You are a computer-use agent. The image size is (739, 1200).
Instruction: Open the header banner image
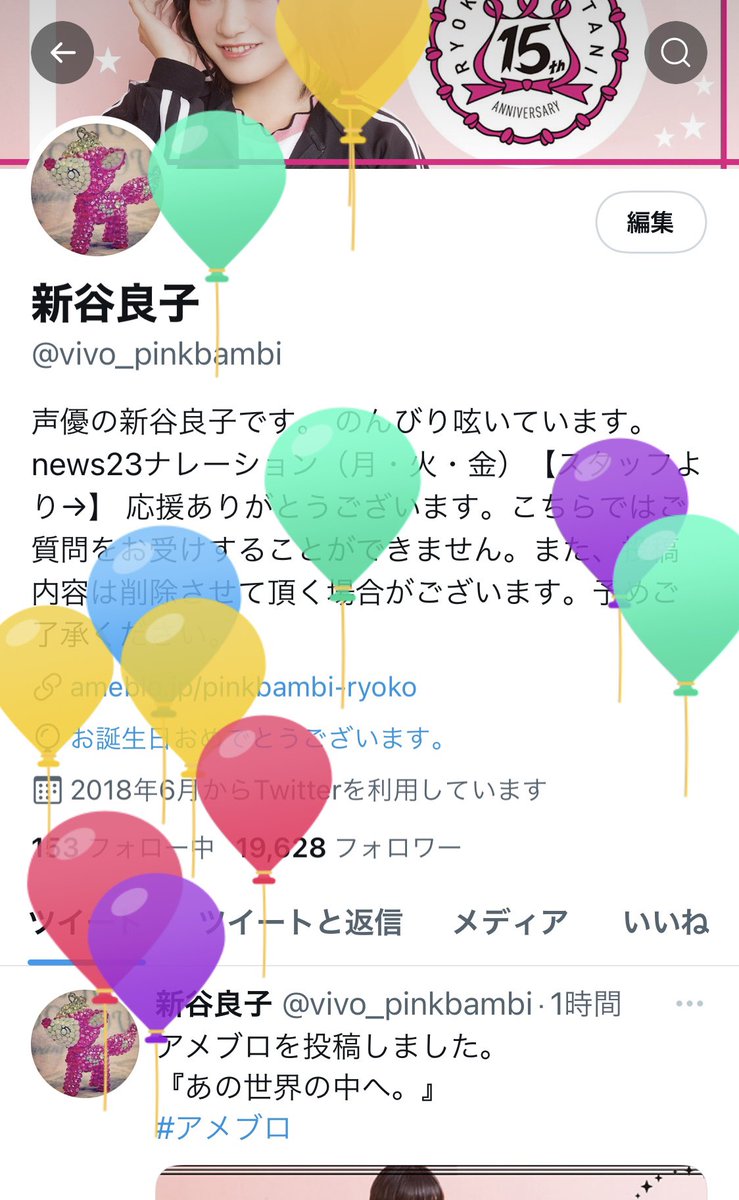click(369, 82)
